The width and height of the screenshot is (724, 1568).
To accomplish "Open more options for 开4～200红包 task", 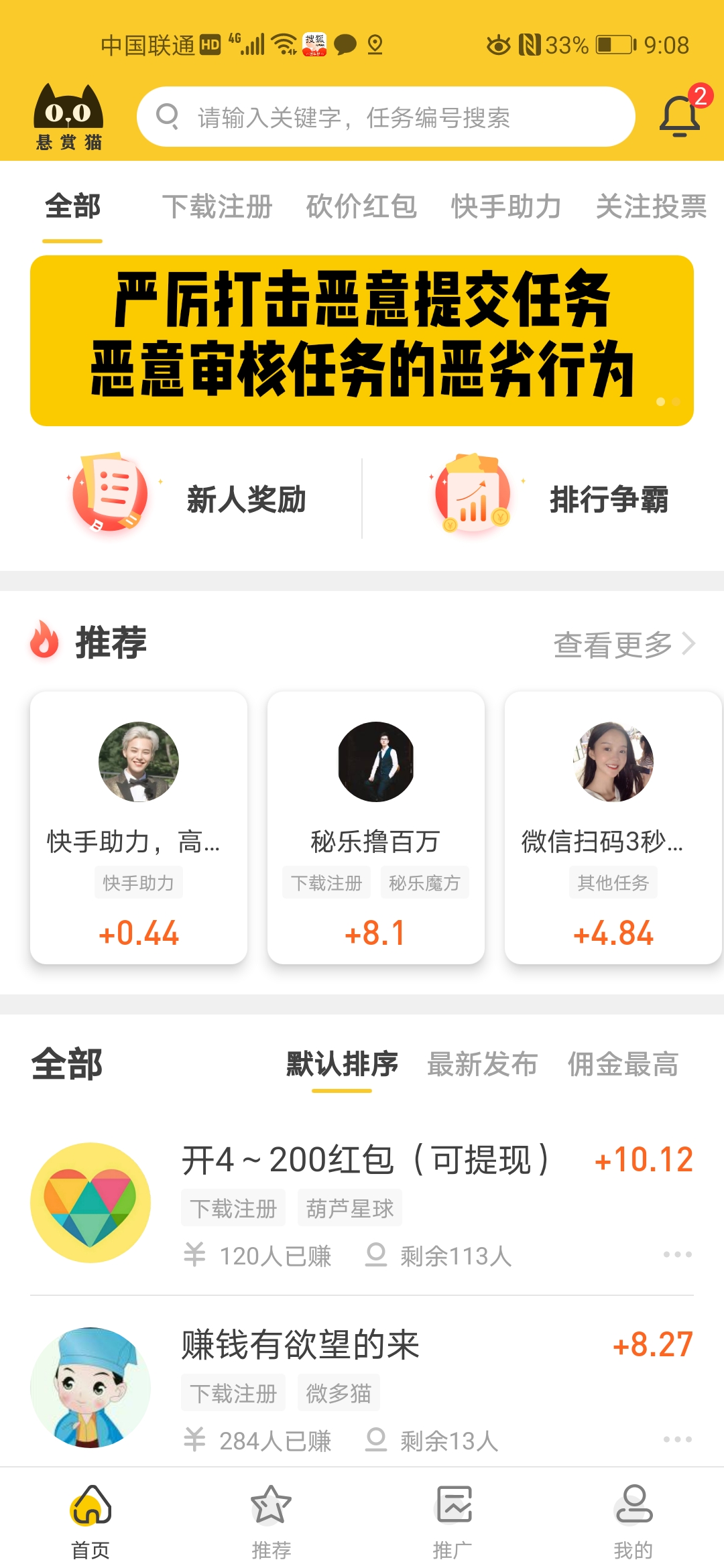I will tap(677, 1254).
